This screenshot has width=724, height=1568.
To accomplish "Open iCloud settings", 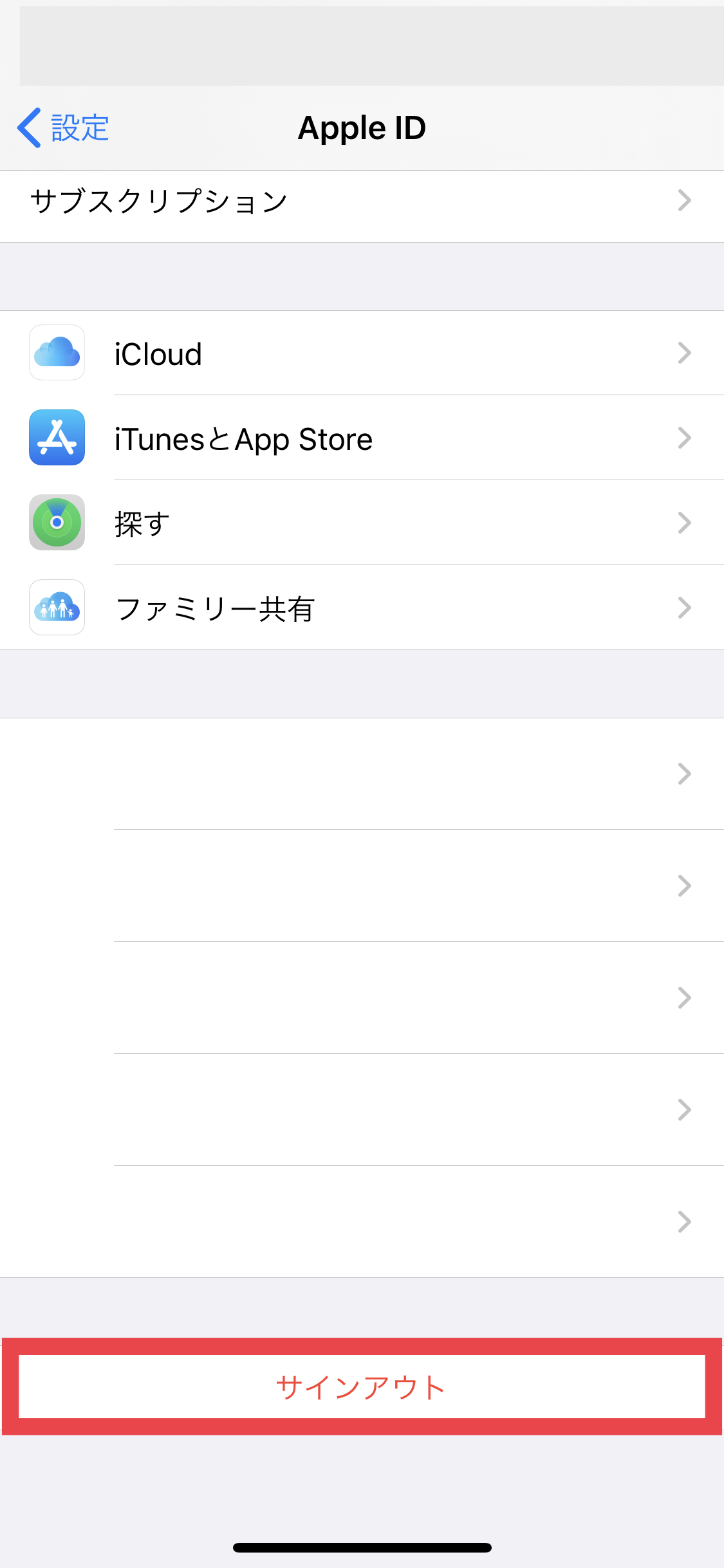I will click(x=362, y=353).
